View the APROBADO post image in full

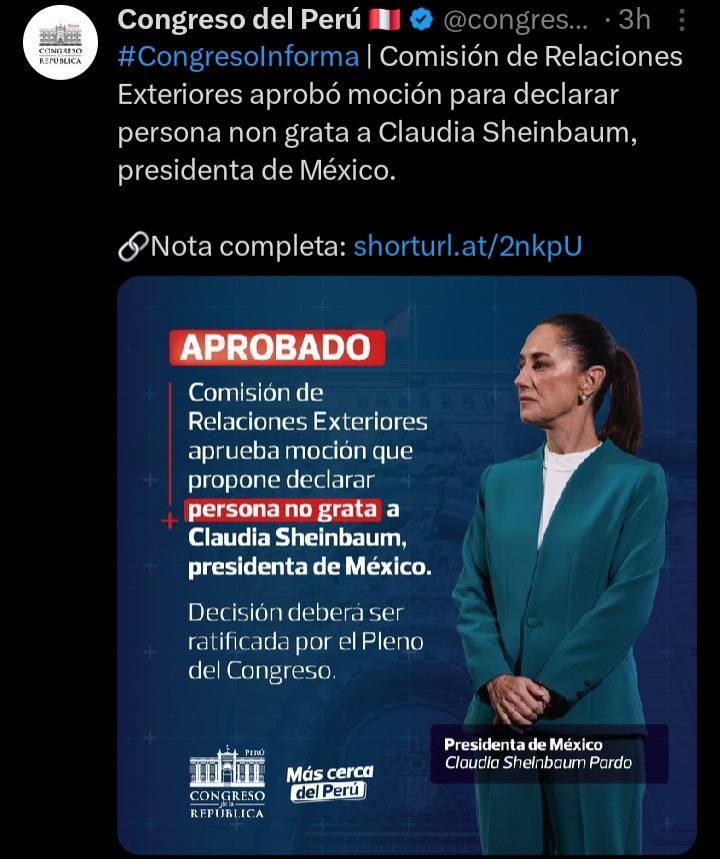coord(406,565)
